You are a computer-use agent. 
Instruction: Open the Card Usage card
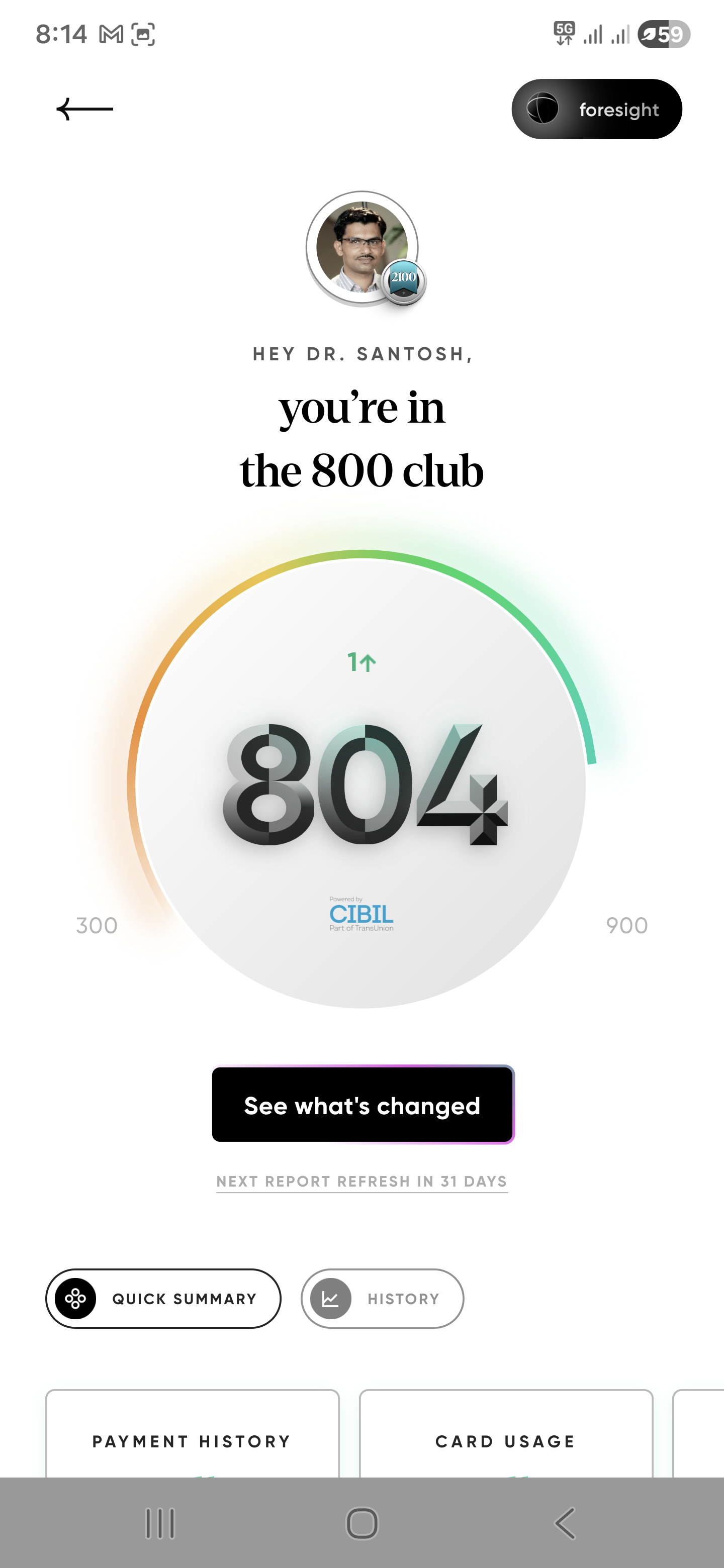(x=505, y=1440)
